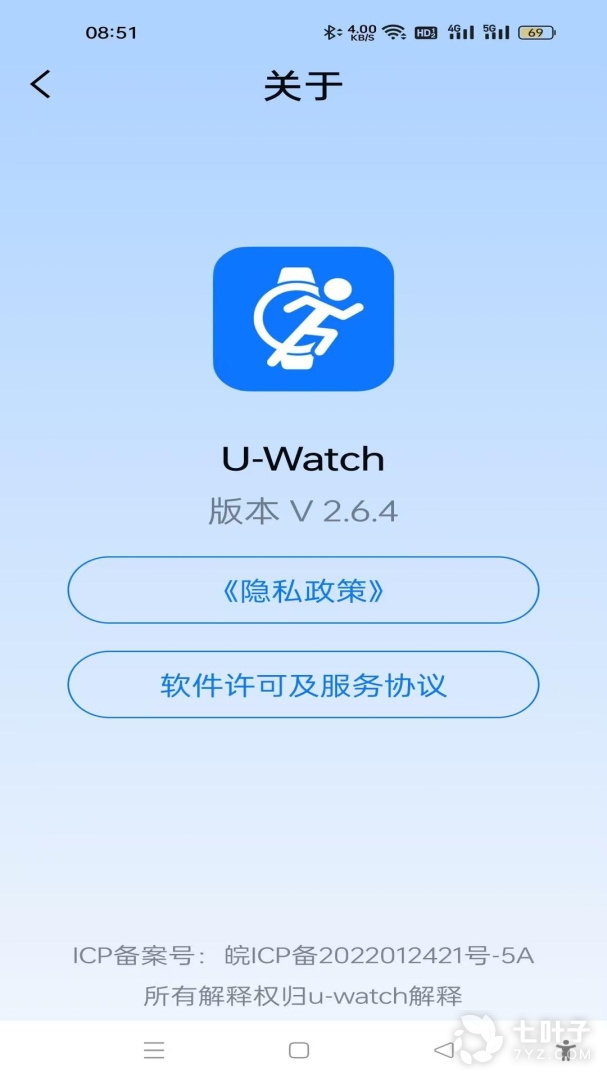Open recent apps from navigation bar
This screenshot has width=607, height=1080.
[x=154, y=1050]
